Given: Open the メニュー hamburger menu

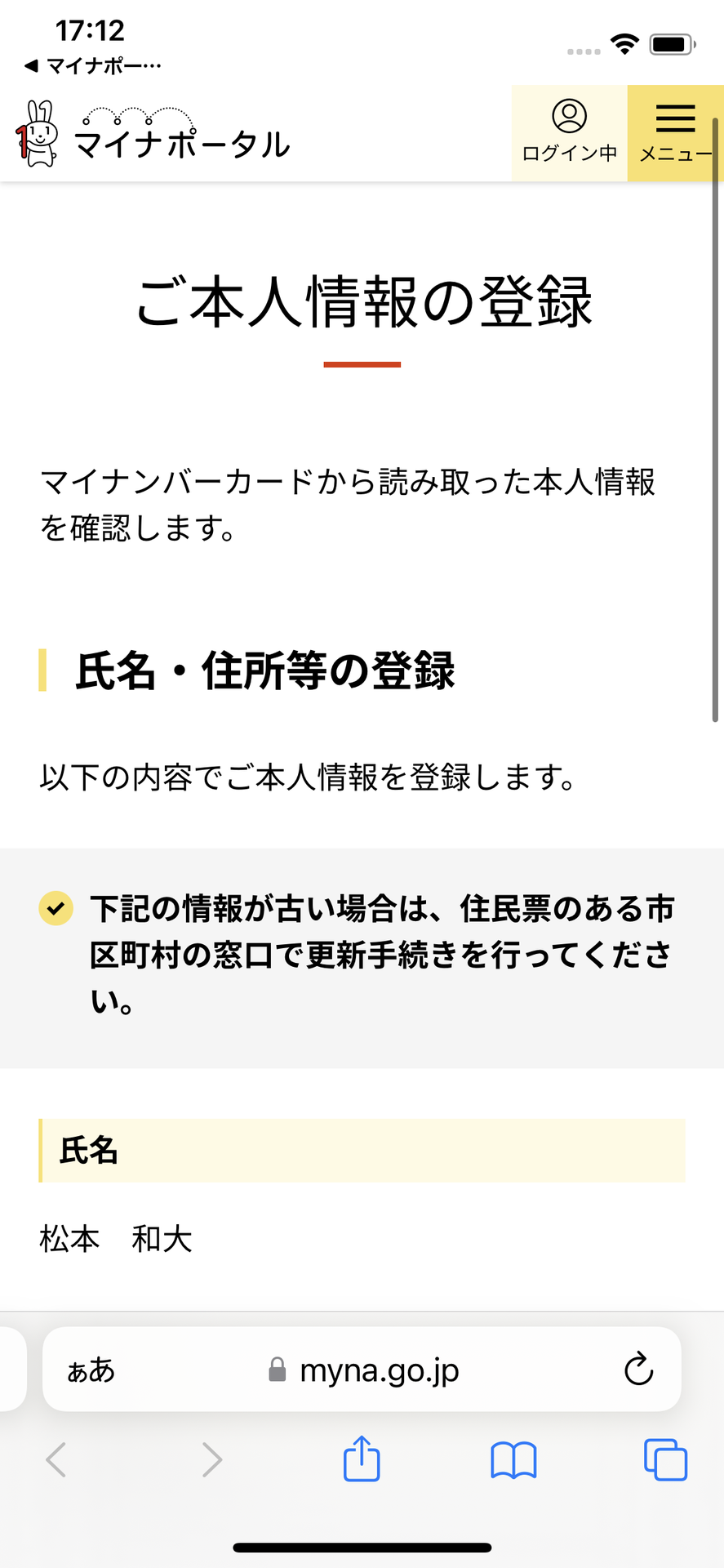Looking at the screenshot, I should 675,133.
